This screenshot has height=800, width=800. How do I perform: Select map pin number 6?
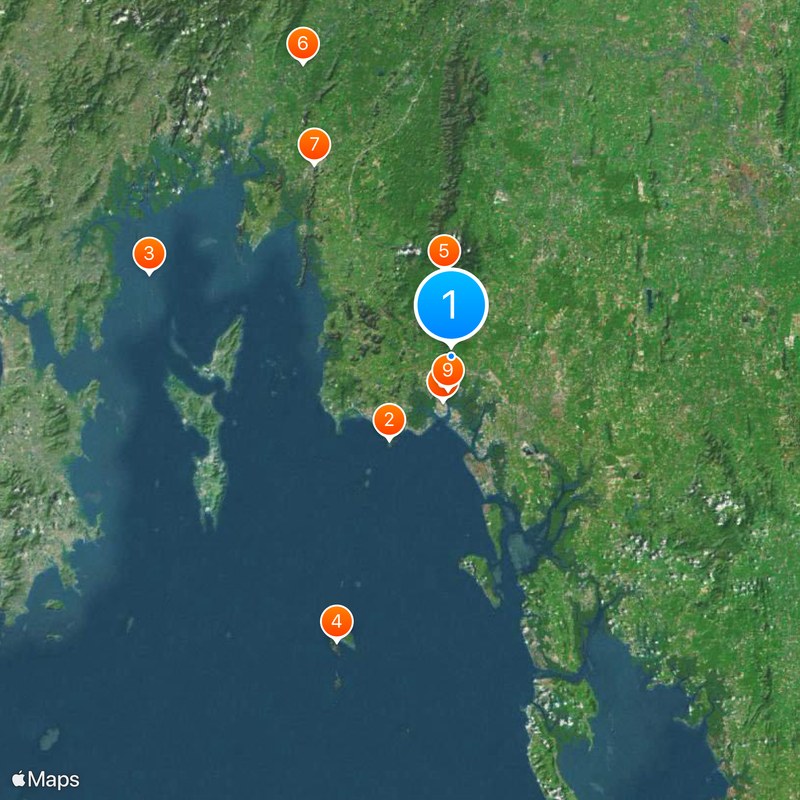tap(302, 44)
